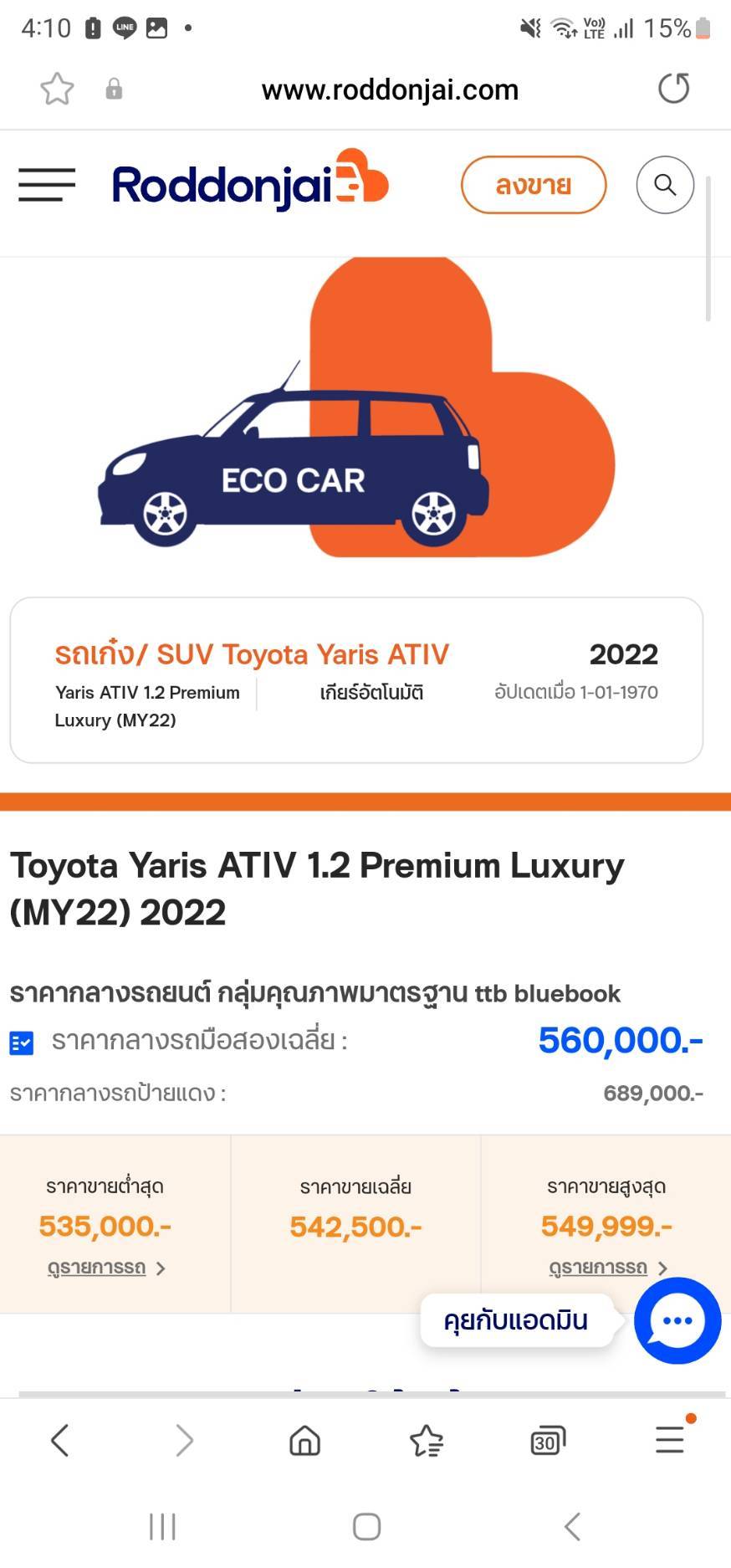Tap the system back button
Image resolution: width=731 pixels, height=1568 pixels.
point(572,1526)
